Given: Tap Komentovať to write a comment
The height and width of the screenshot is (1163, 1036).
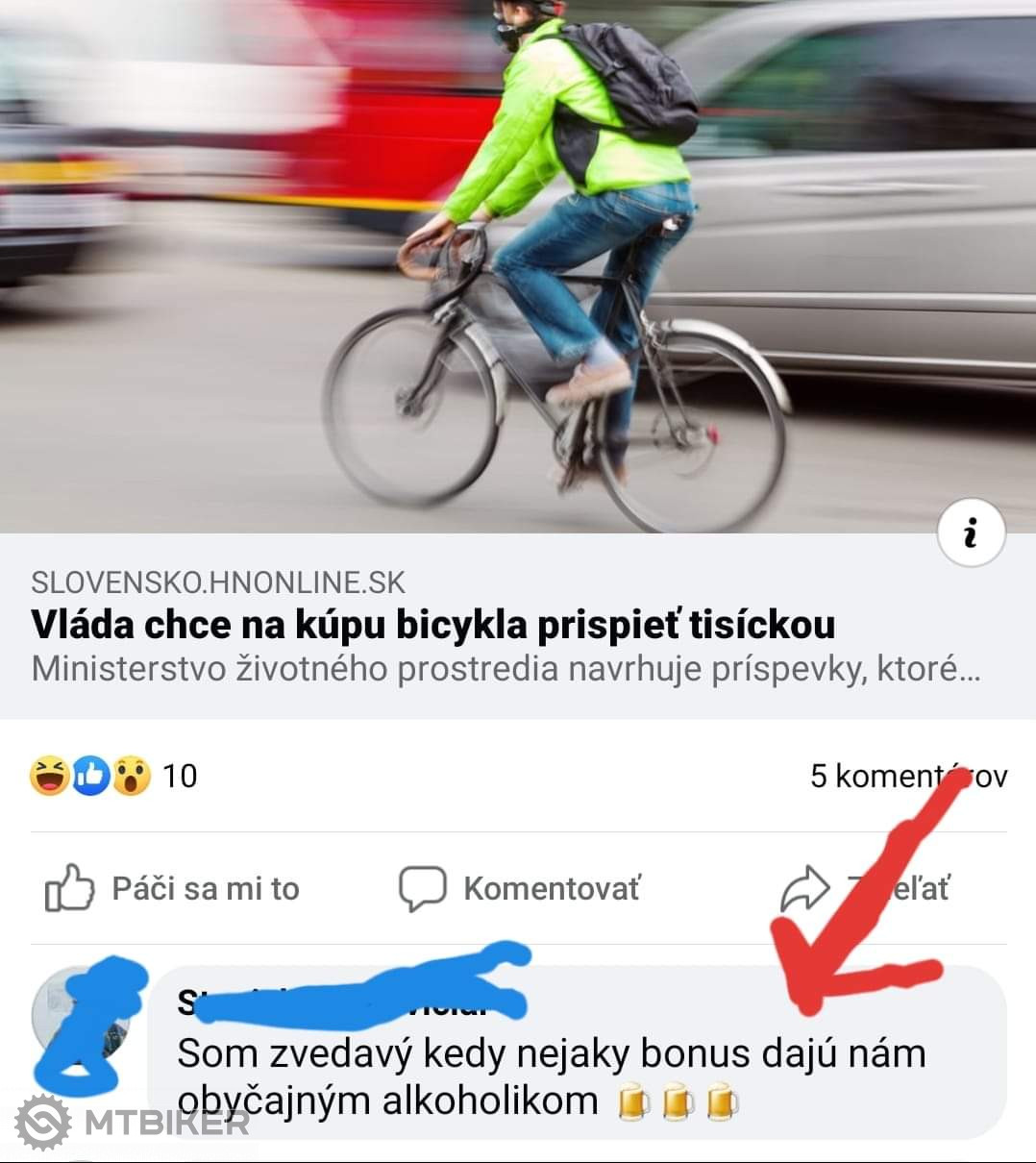Looking at the screenshot, I should (x=520, y=888).
